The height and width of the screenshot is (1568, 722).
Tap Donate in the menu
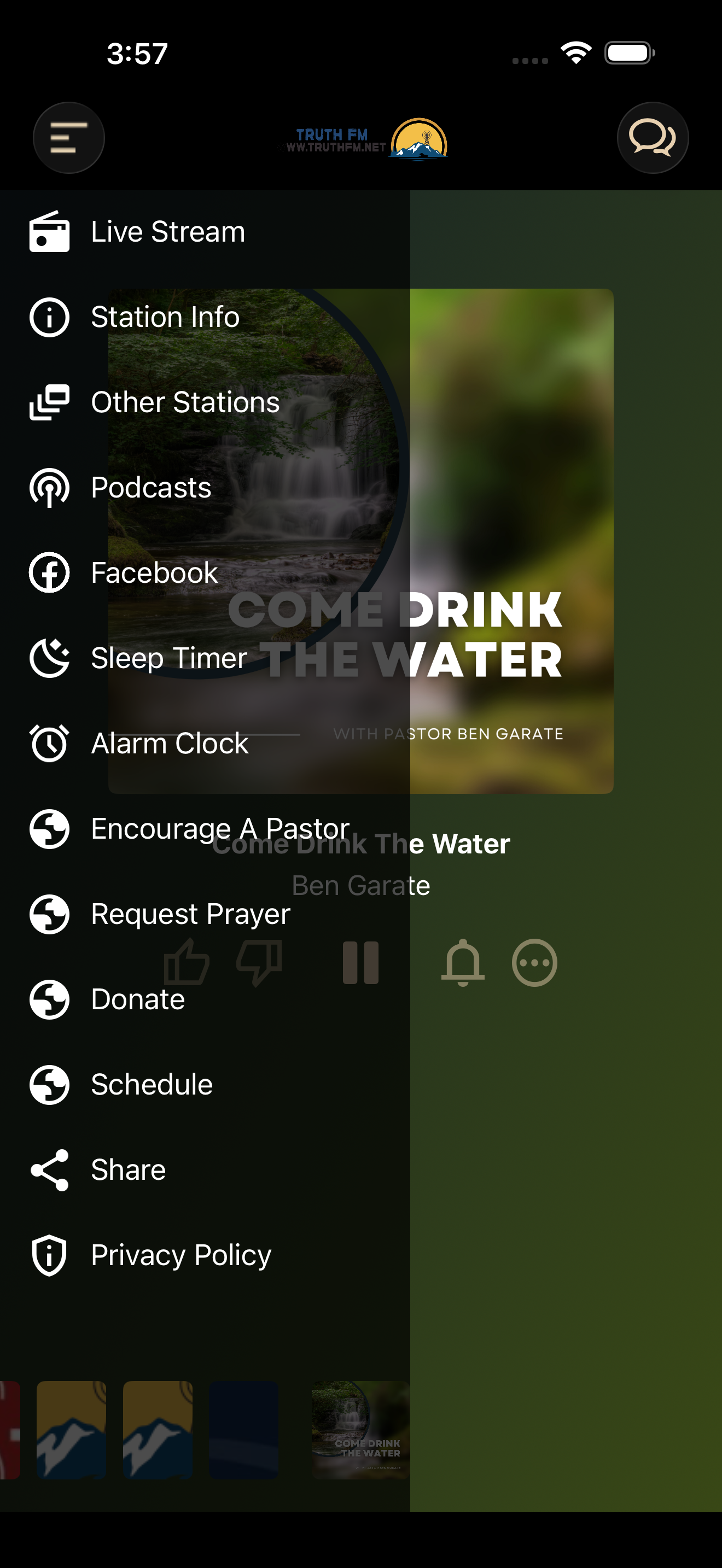pos(205,999)
